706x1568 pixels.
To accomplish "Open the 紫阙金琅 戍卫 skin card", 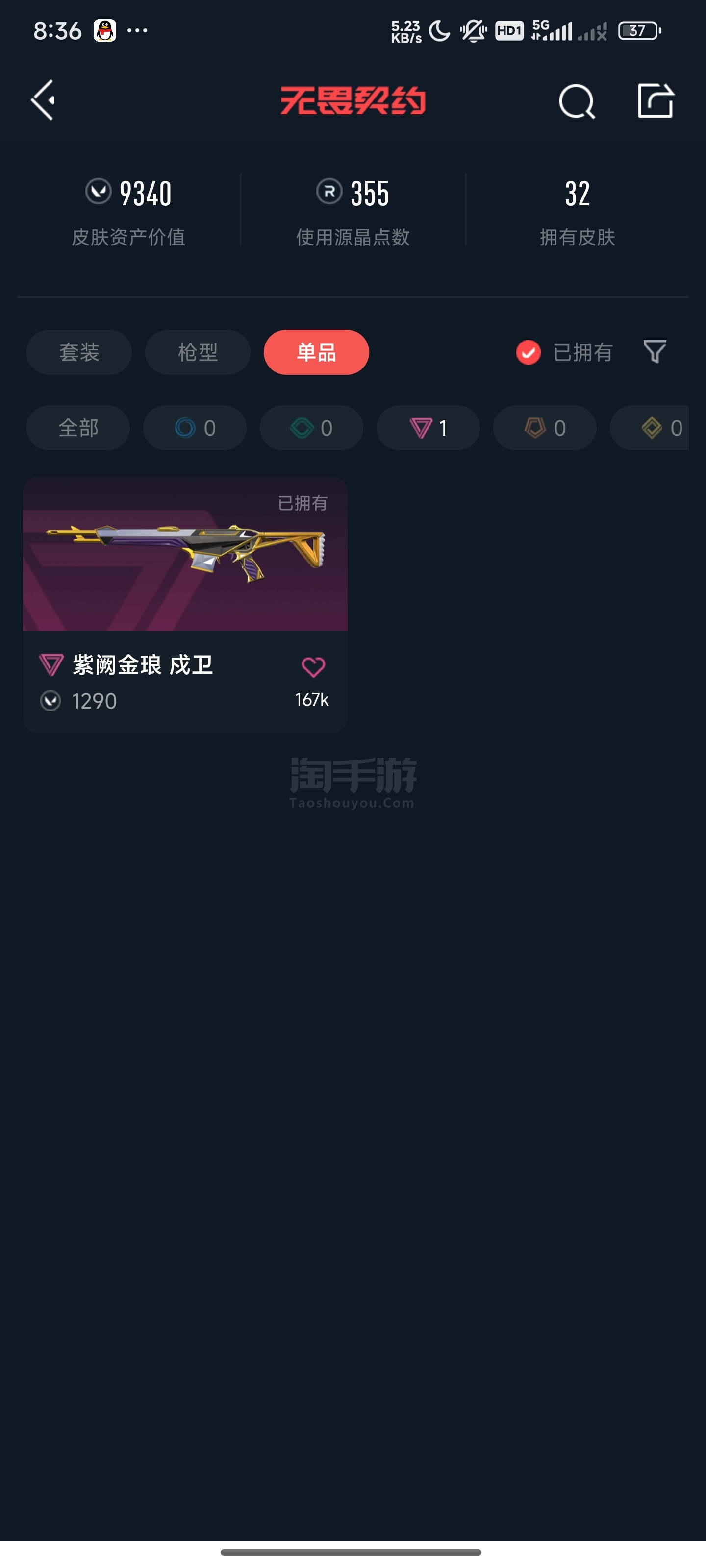I will pyautogui.click(x=185, y=605).
